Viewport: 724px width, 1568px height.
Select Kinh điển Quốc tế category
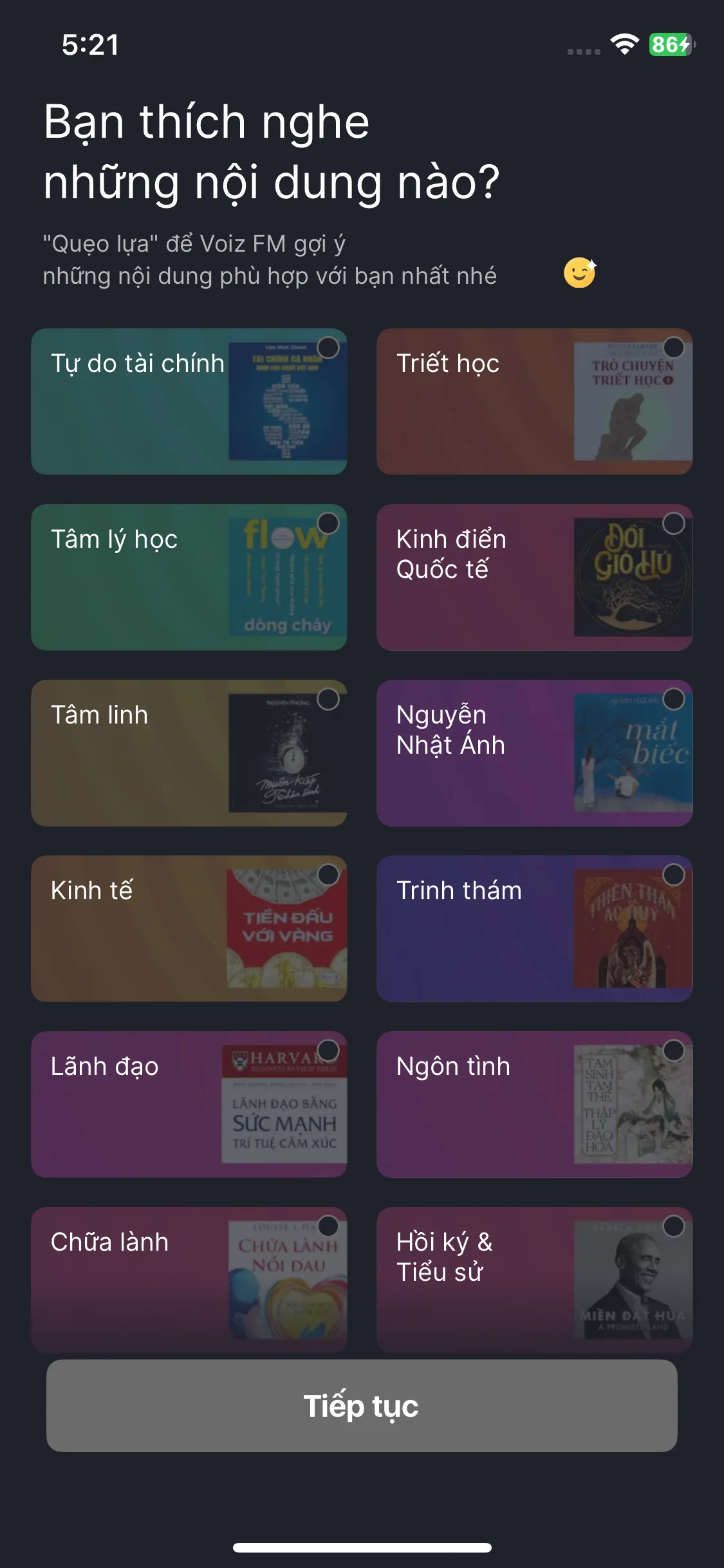[534, 577]
